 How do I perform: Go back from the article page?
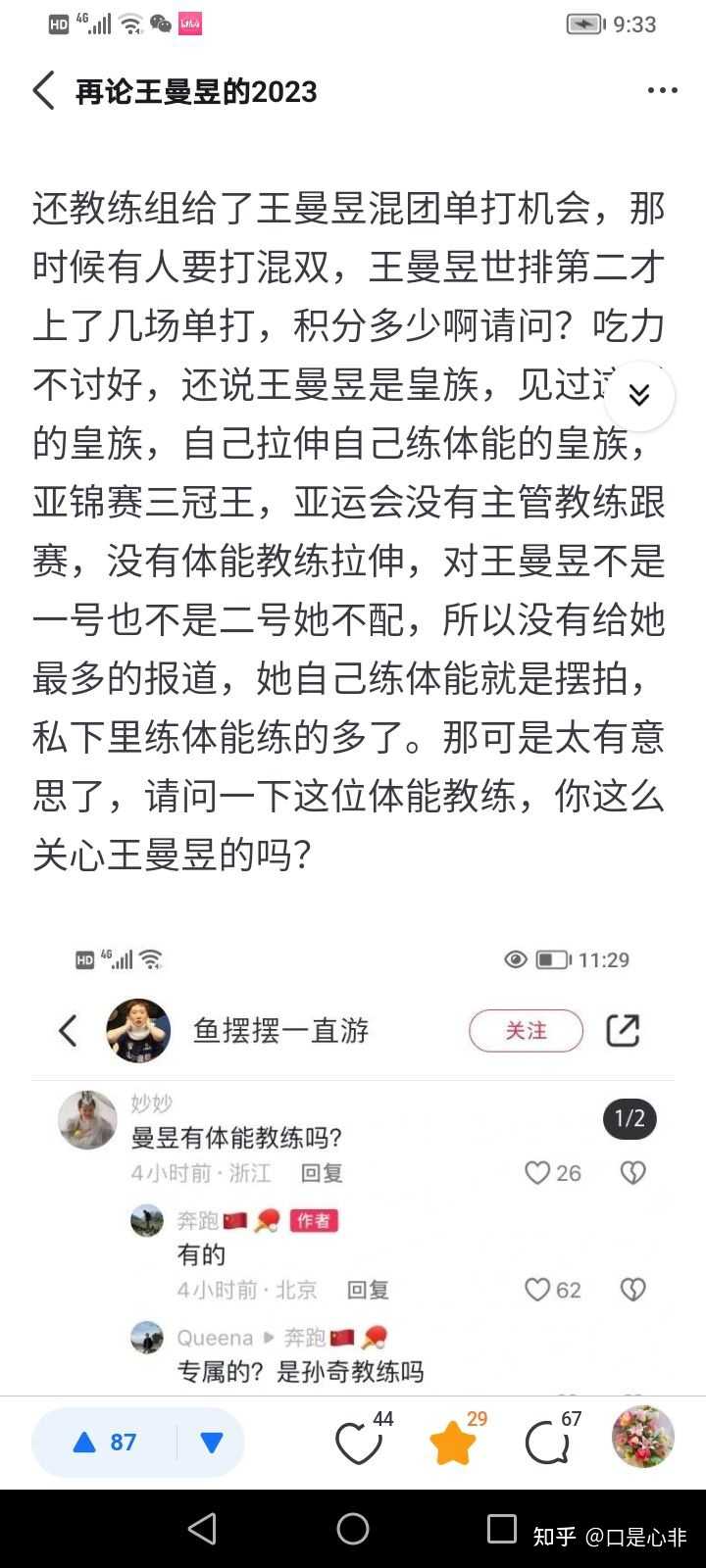click(43, 91)
